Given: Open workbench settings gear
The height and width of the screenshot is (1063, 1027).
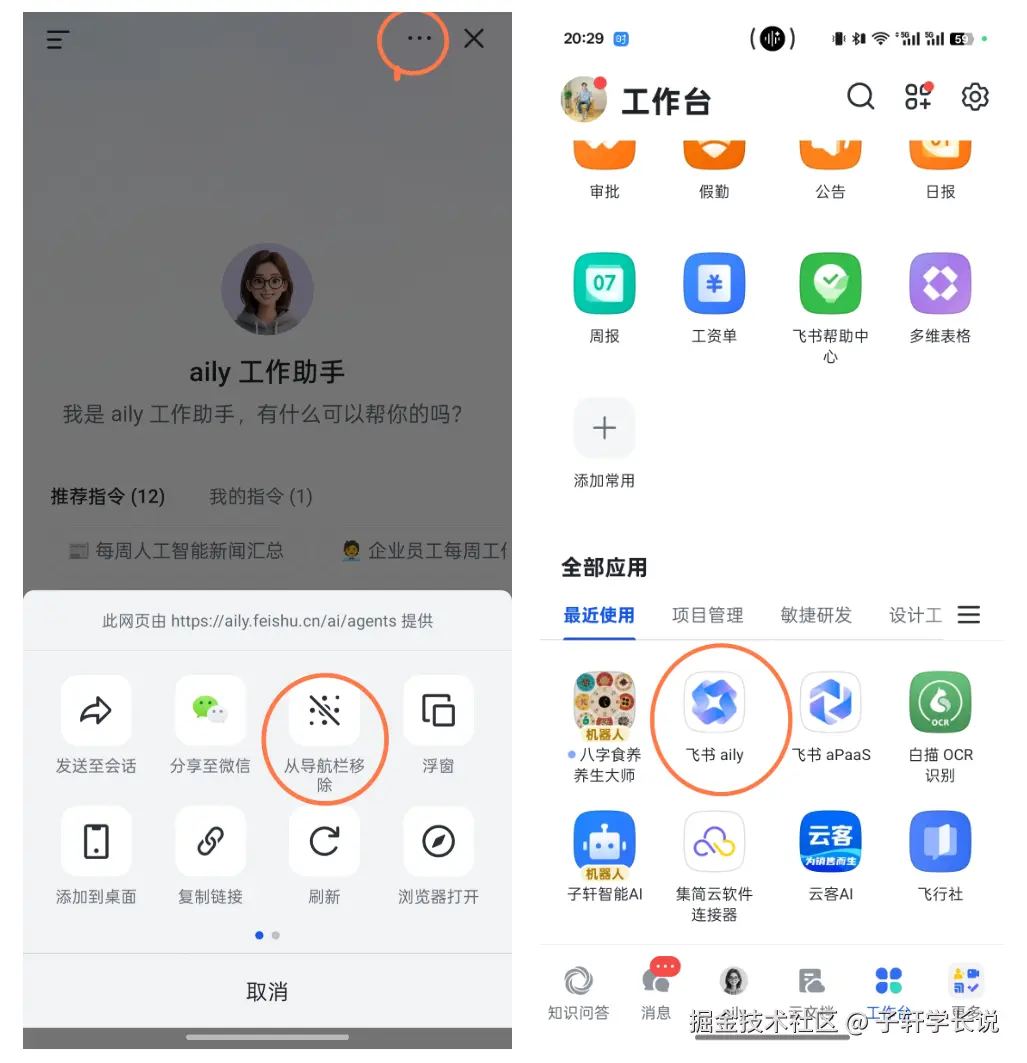Looking at the screenshot, I should tap(975, 96).
